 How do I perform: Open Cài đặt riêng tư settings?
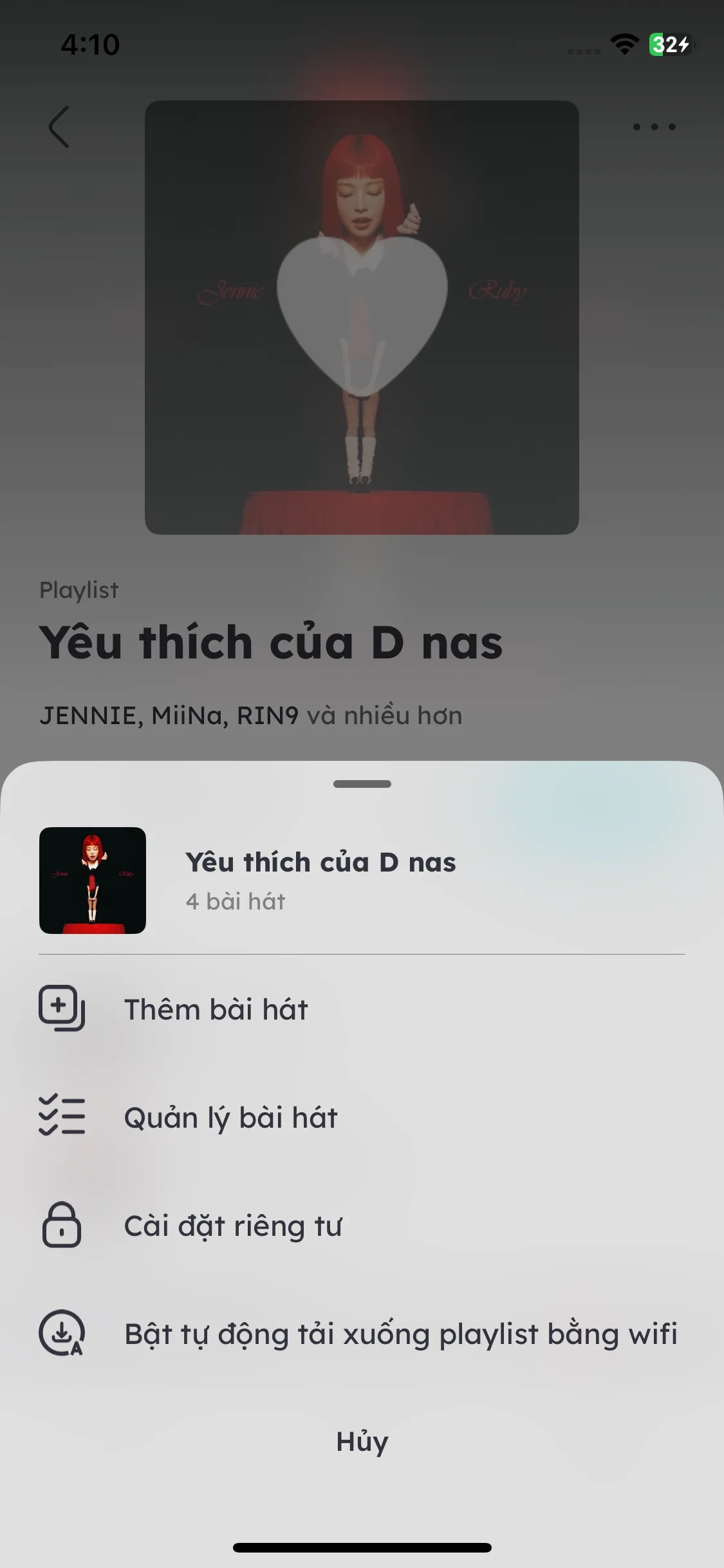(232, 1226)
